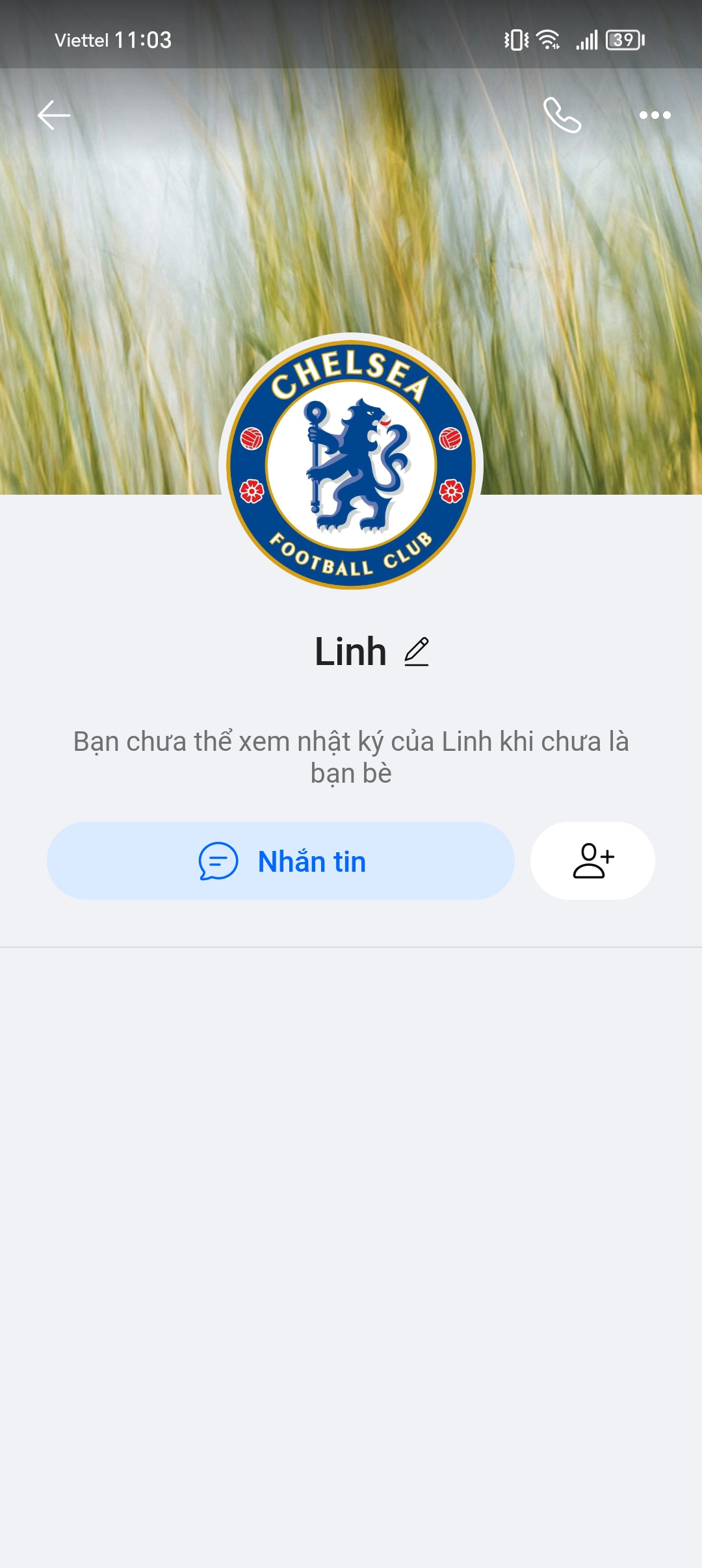Open the three-dot overflow menu
The image size is (702, 1568).
coord(655,115)
